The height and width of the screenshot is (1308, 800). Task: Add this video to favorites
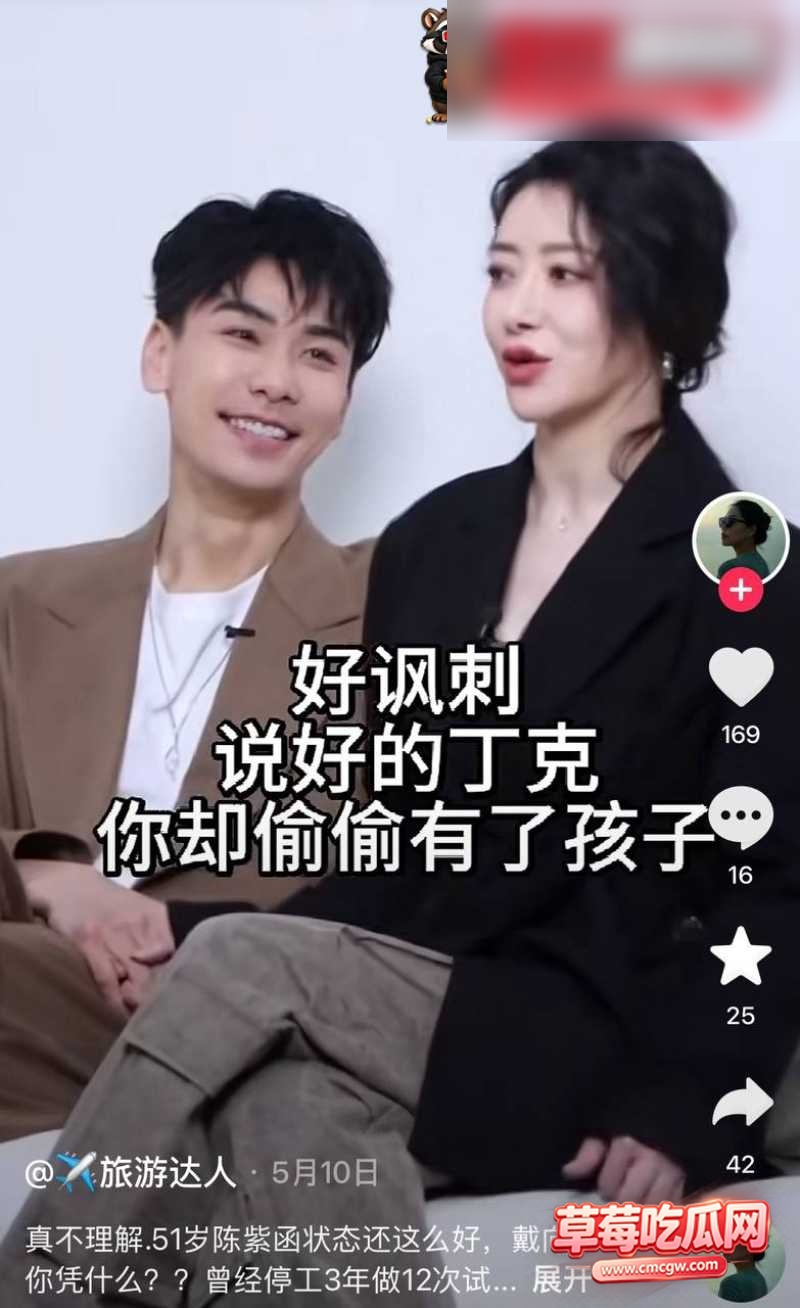[x=741, y=956]
